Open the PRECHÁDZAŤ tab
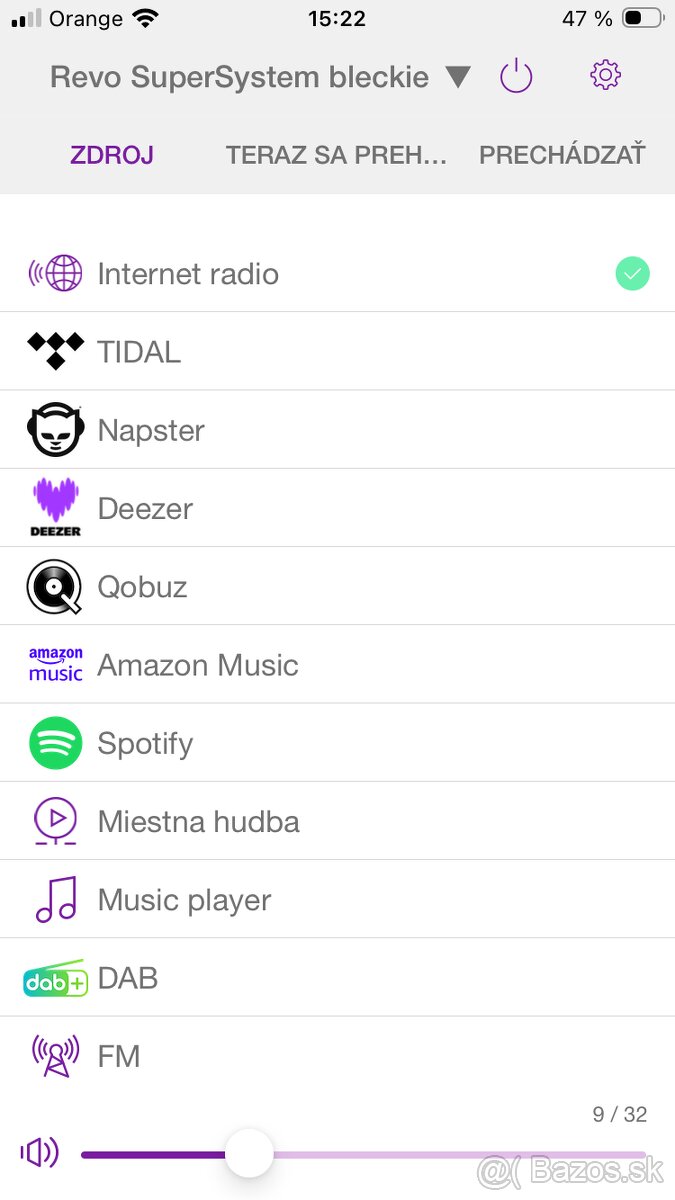 (562, 155)
